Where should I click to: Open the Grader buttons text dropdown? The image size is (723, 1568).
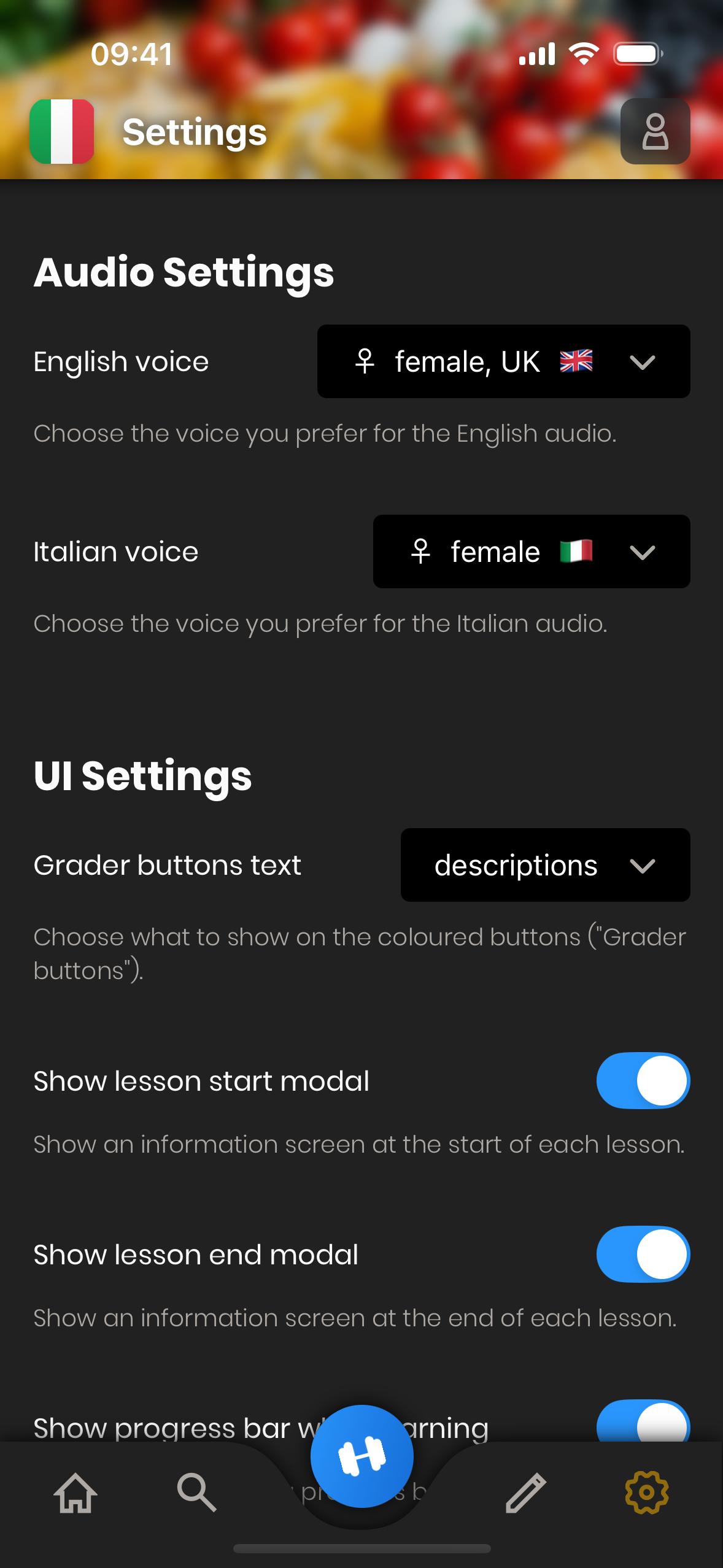(545, 865)
